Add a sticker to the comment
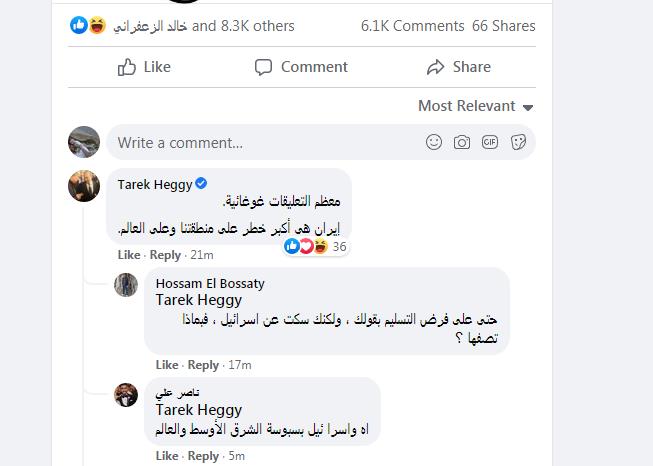The image size is (653, 466). click(518, 143)
